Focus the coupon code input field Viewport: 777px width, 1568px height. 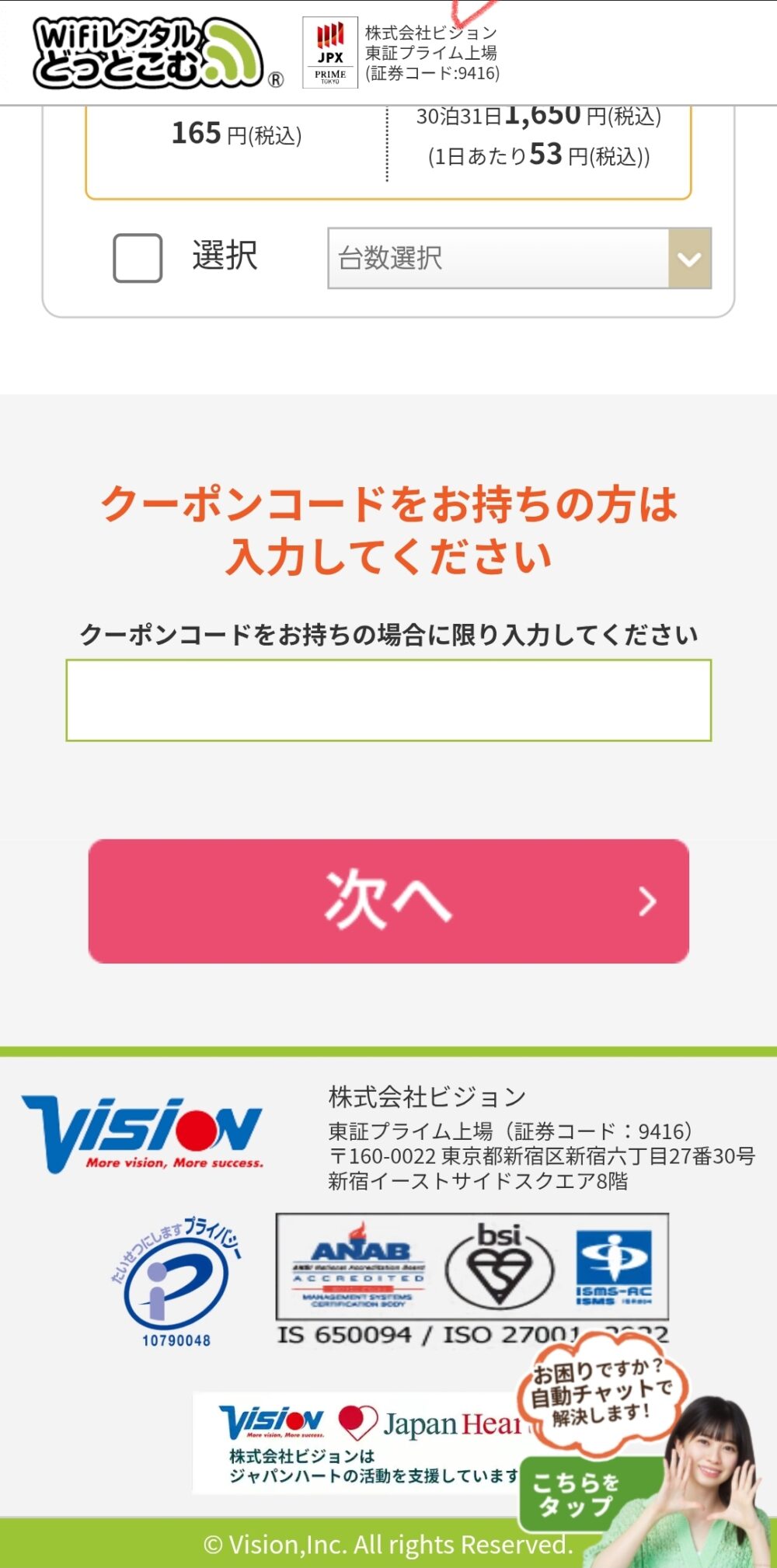[388, 700]
